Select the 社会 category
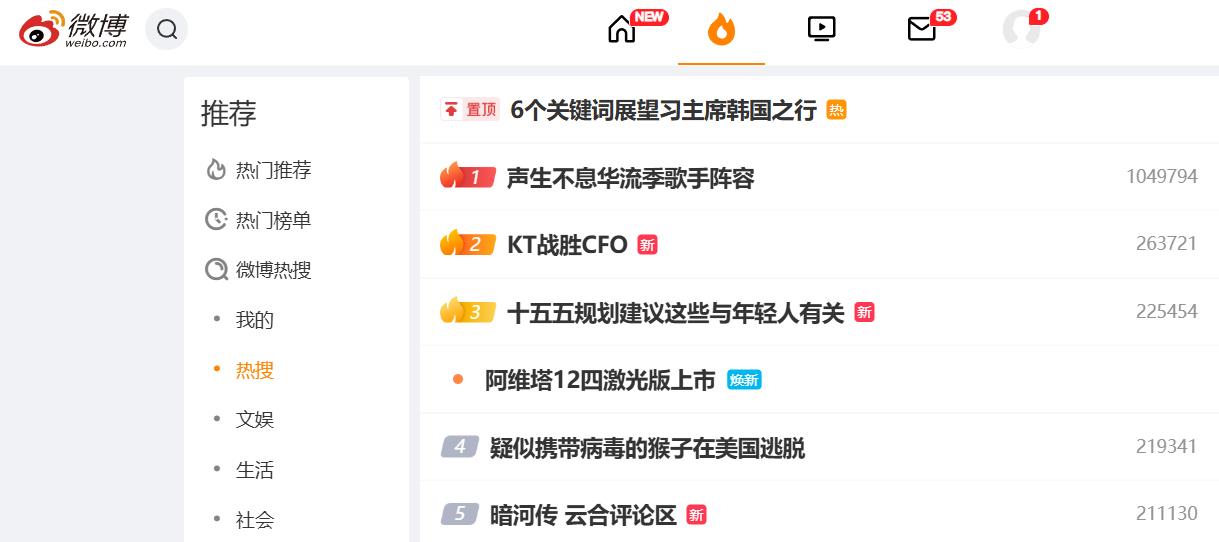This screenshot has height=542, width=1219. (x=254, y=520)
